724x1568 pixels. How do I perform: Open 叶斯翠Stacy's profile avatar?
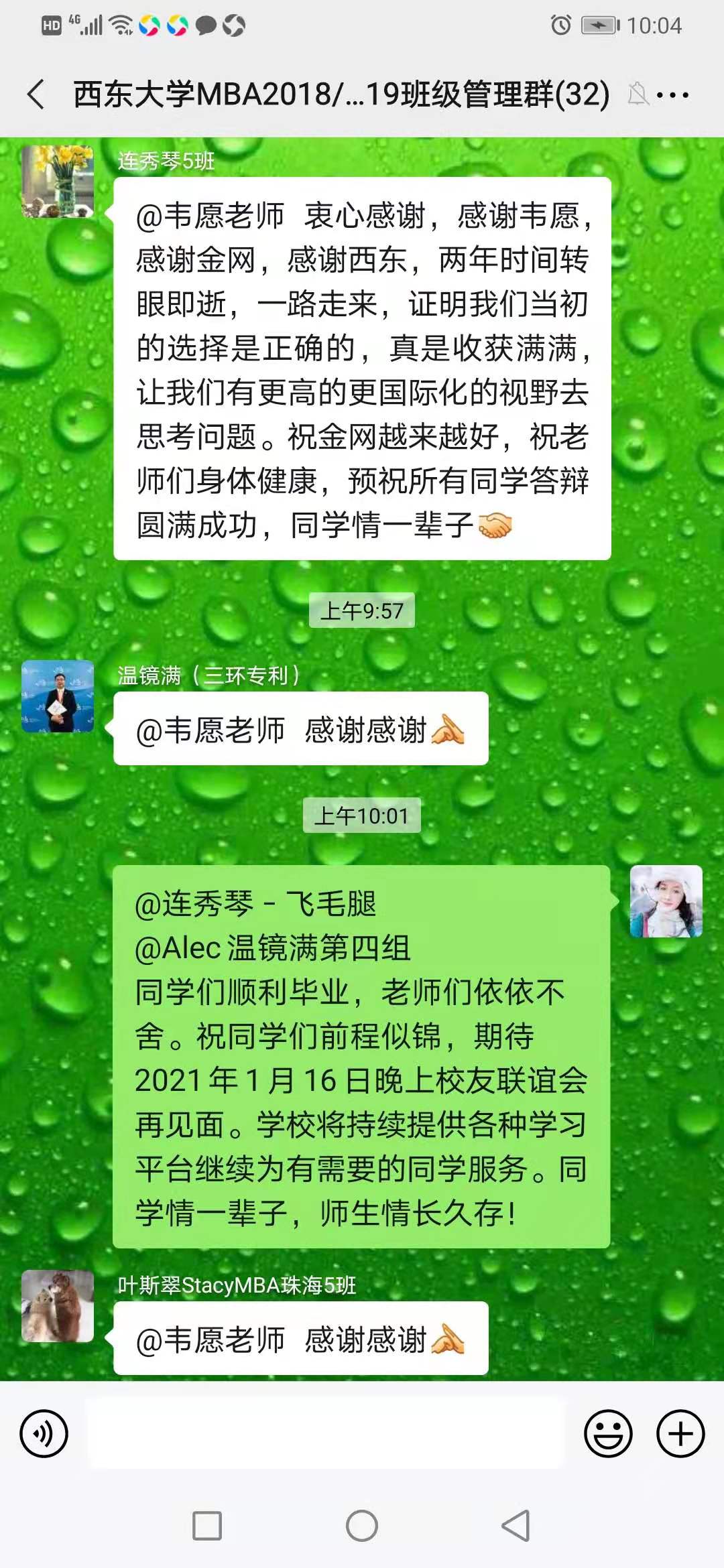58,1305
